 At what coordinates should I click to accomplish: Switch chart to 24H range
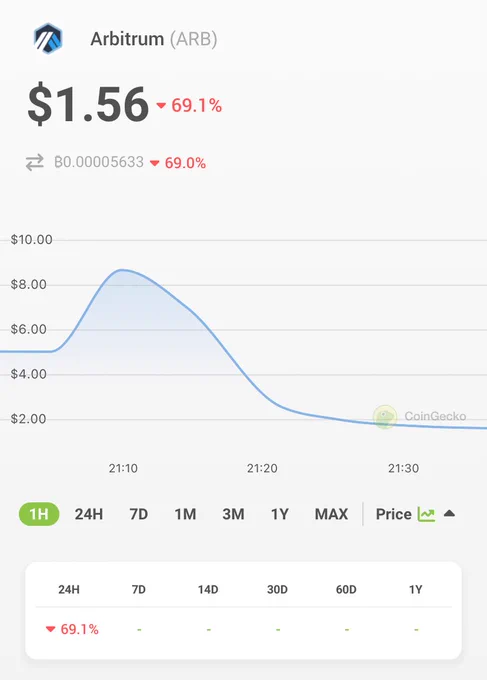coord(89,514)
